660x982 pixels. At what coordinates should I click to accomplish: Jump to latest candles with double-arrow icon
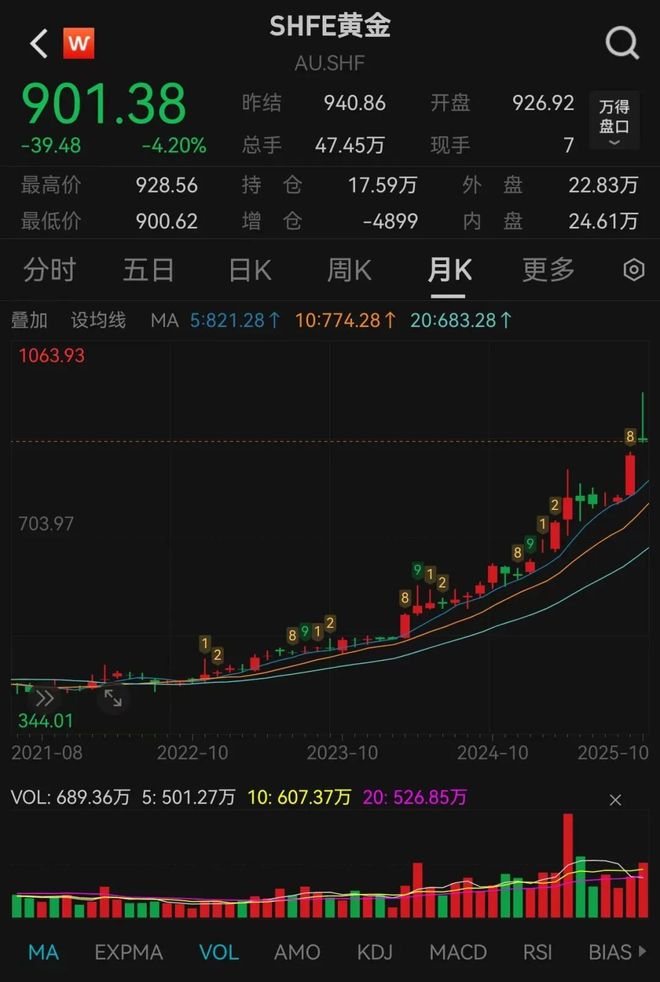(x=44, y=699)
